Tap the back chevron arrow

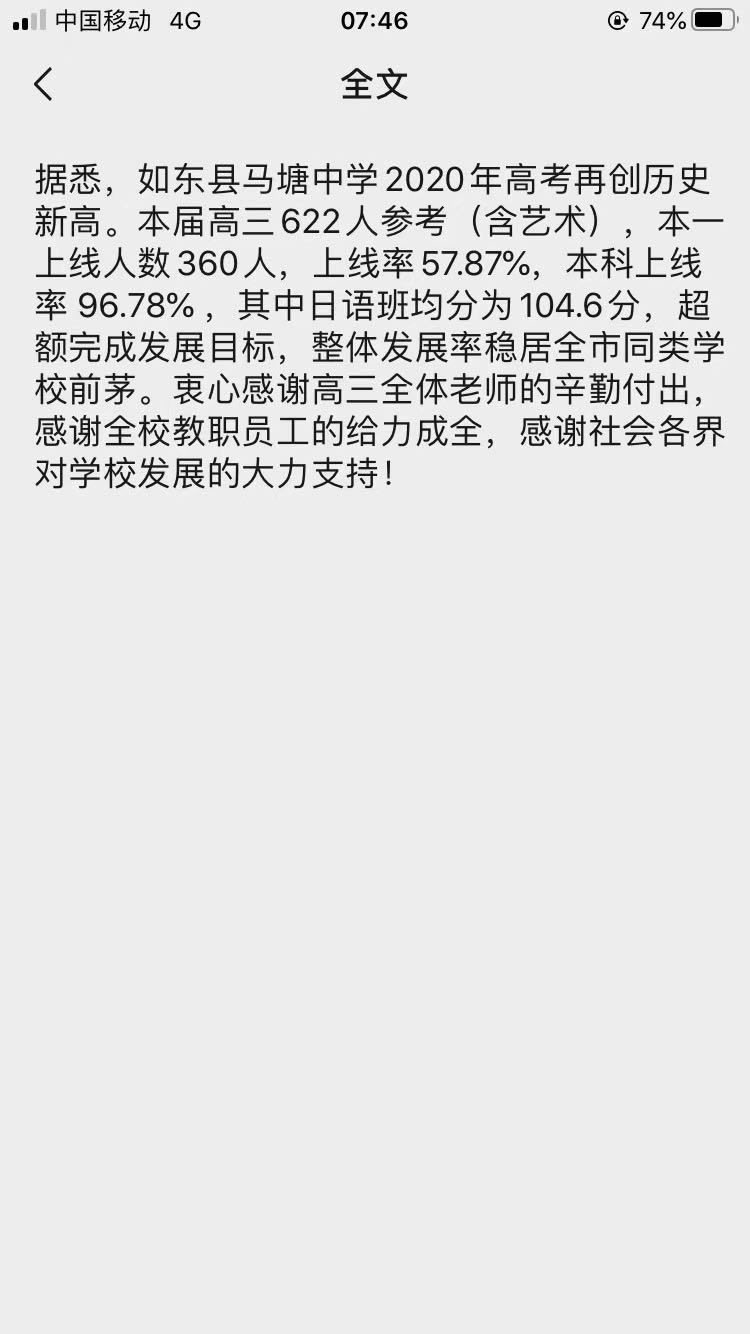[x=43, y=85]
